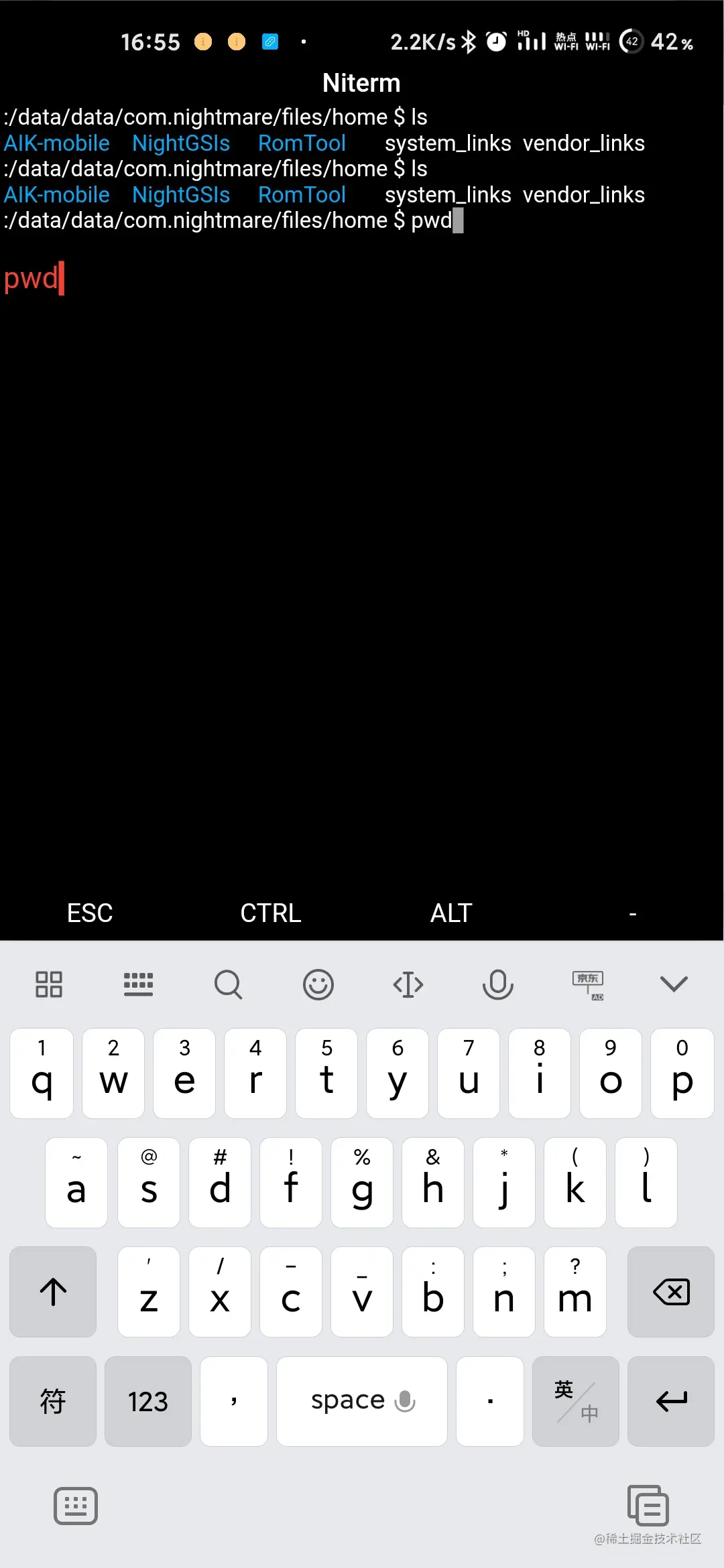Tap the CTRL modifier key
724x1568 pixels.
pyautogui.click(x=271, y=913)
